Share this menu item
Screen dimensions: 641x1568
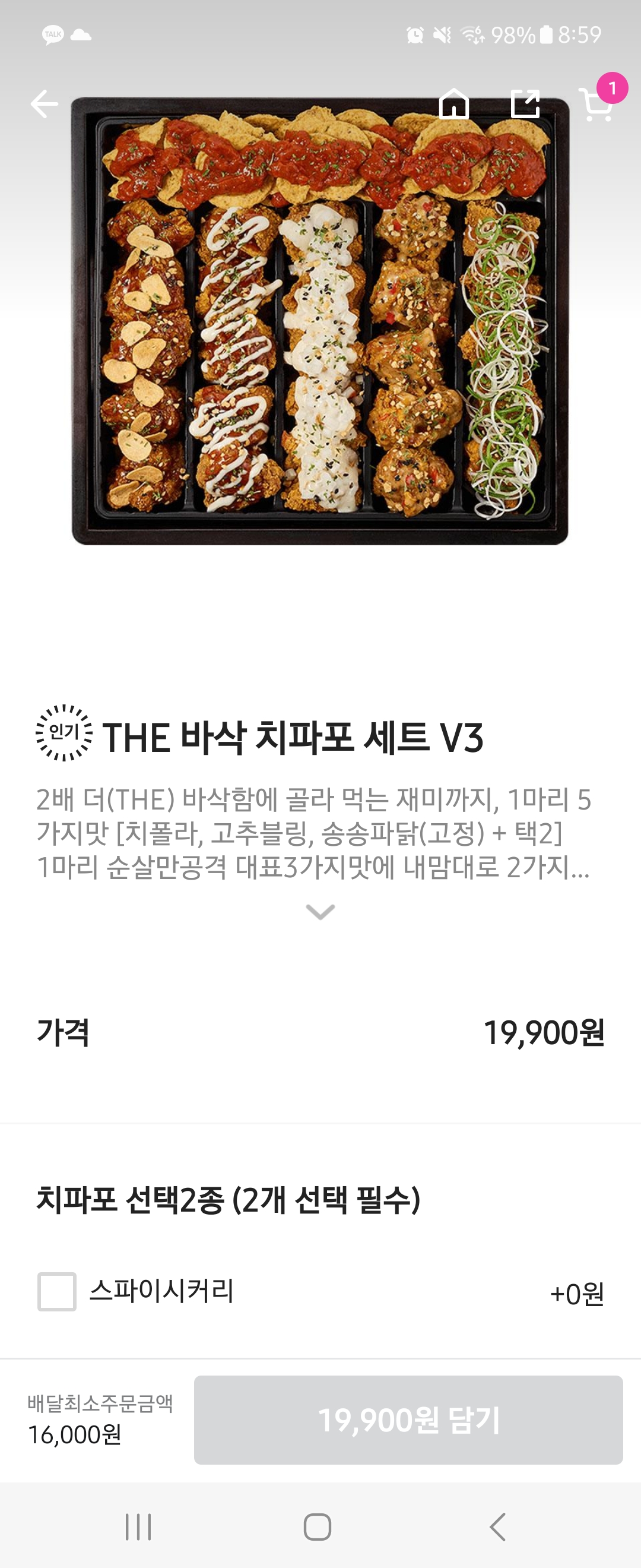[x=525, y=103]
